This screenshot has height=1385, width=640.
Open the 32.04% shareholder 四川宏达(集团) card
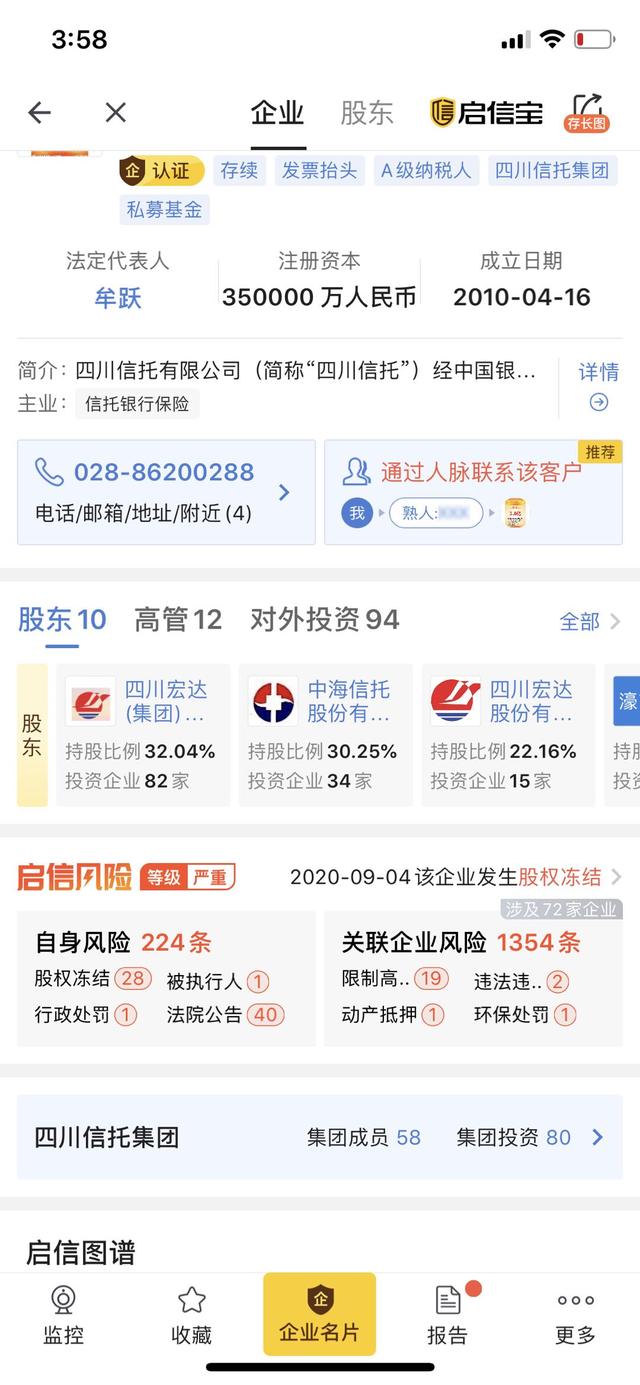(144, 734)
